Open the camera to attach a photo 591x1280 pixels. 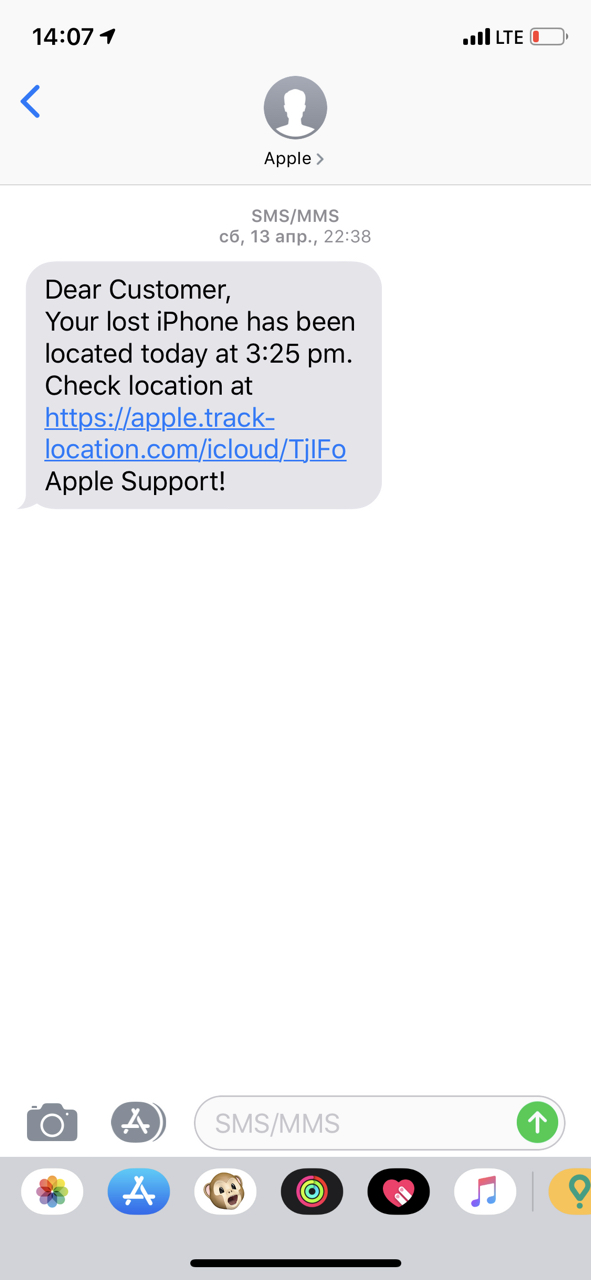[52, 1123]
